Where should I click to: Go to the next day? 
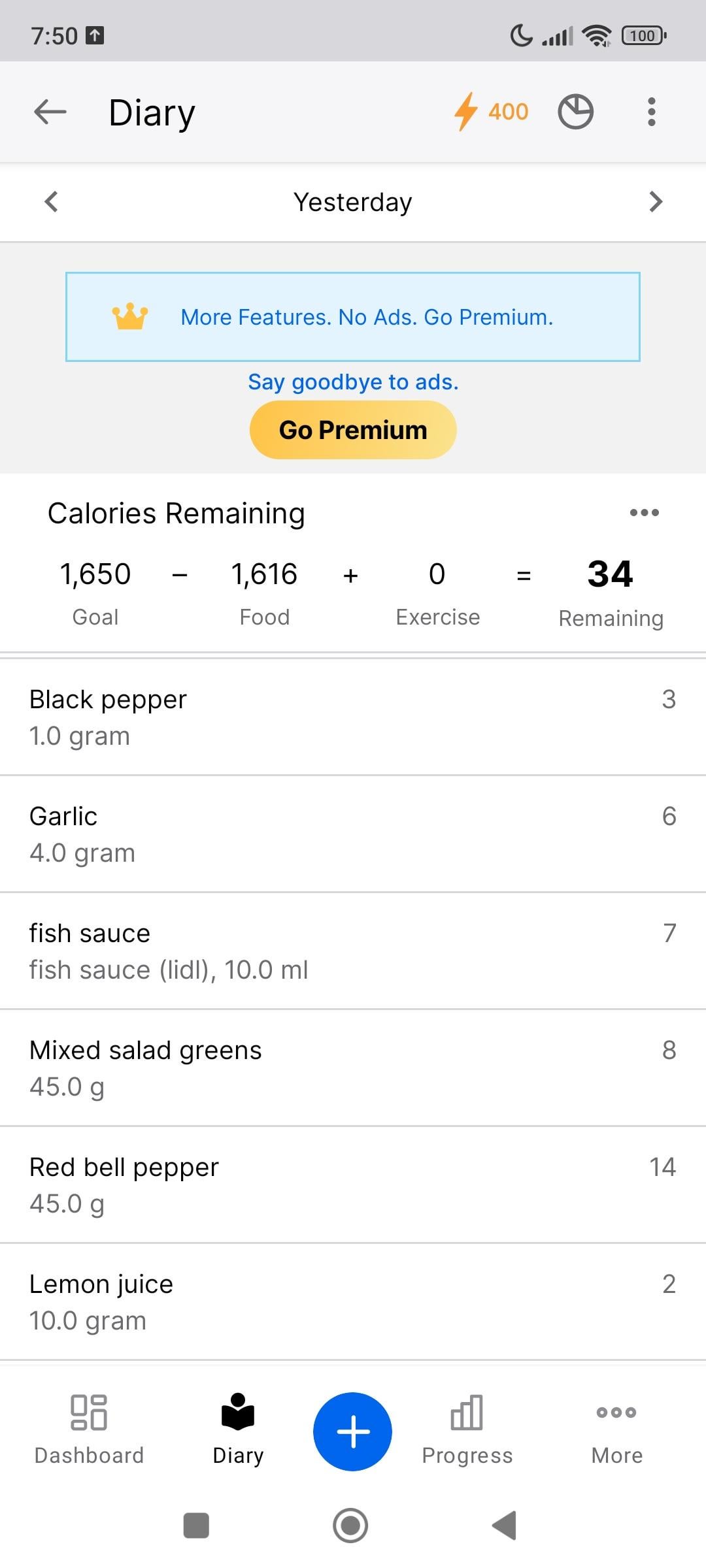(x=656, y=201)
